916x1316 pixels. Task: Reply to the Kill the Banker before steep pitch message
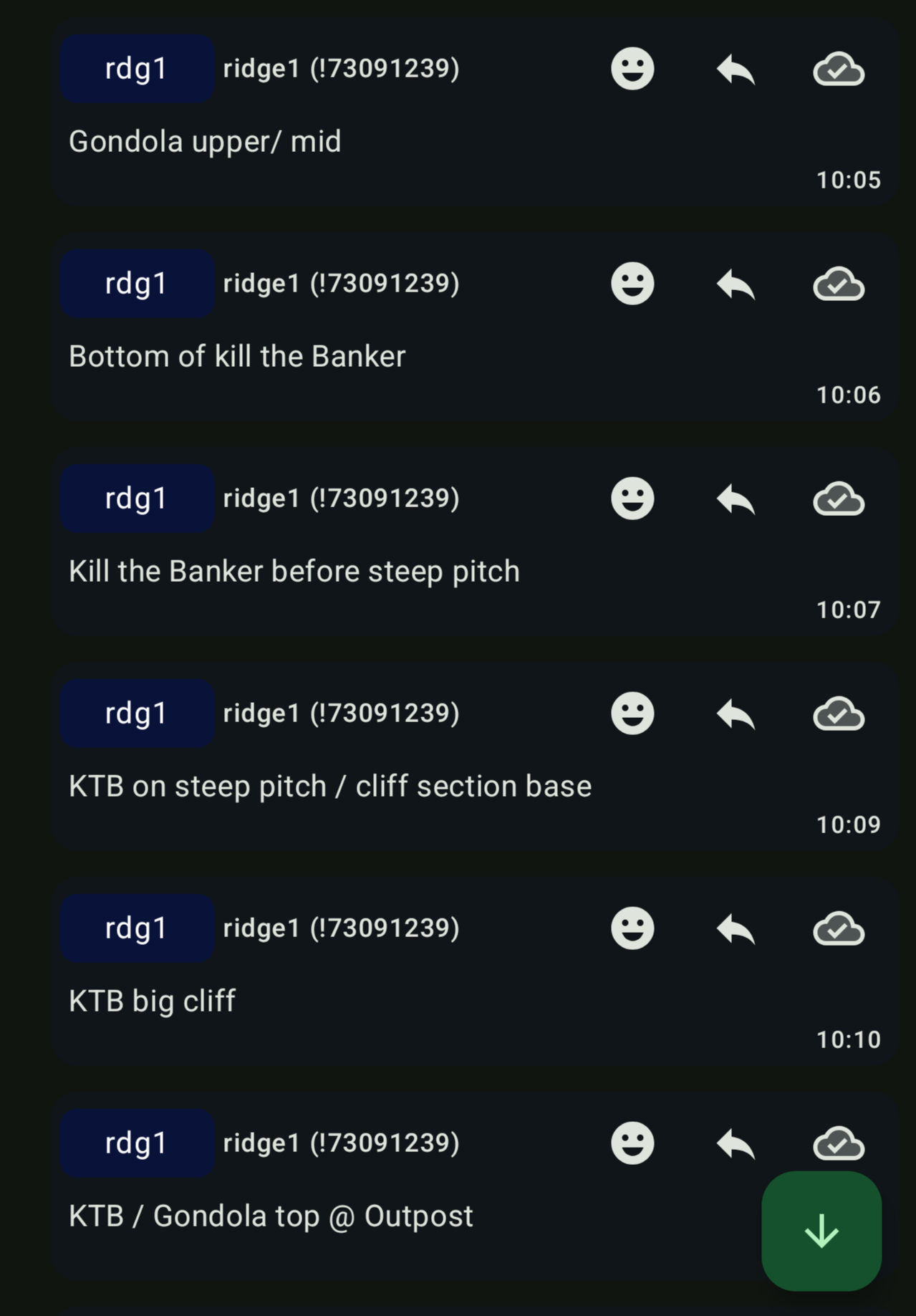point(736,499)
